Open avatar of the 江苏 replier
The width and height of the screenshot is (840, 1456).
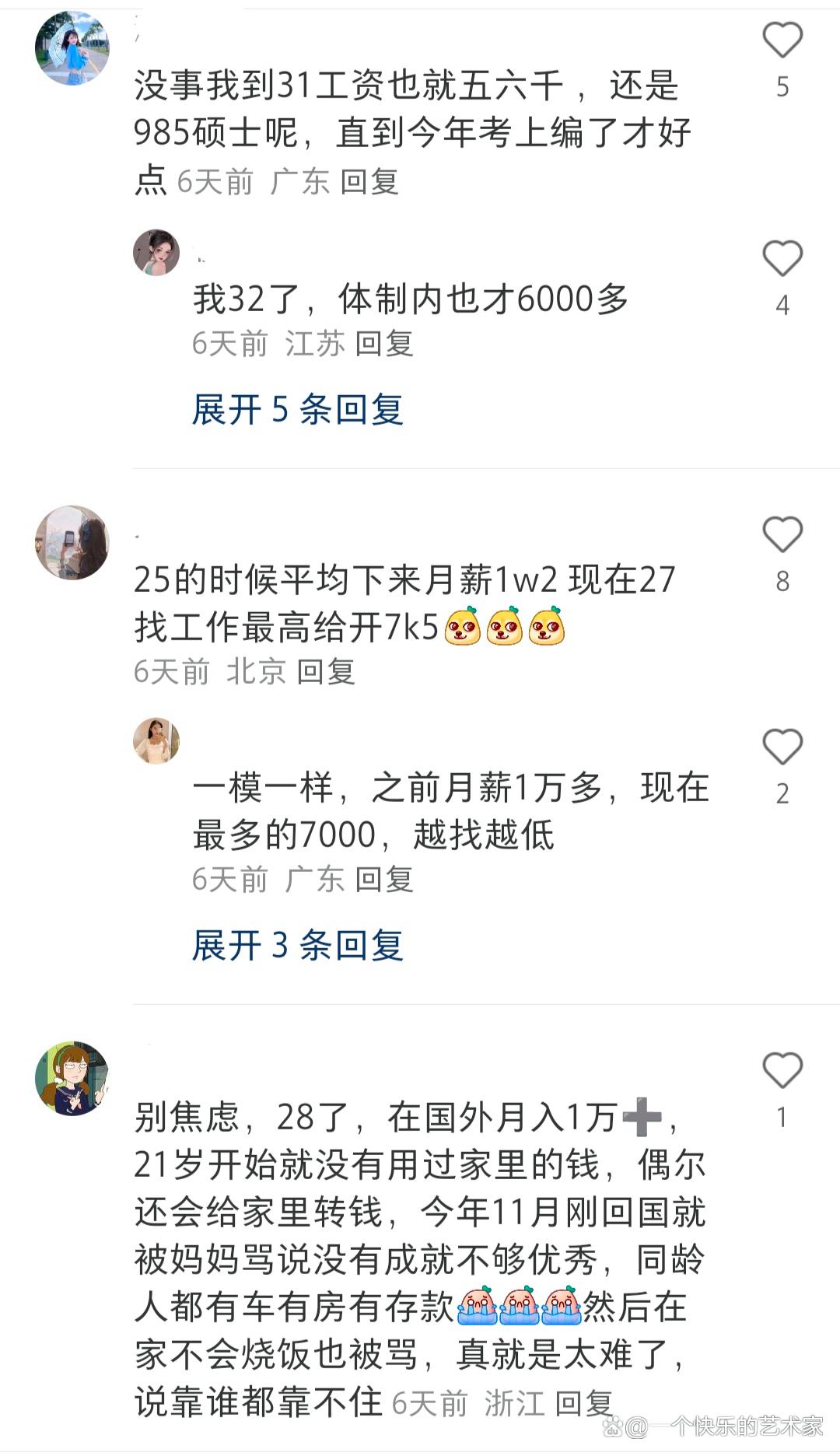pos(156,253)
